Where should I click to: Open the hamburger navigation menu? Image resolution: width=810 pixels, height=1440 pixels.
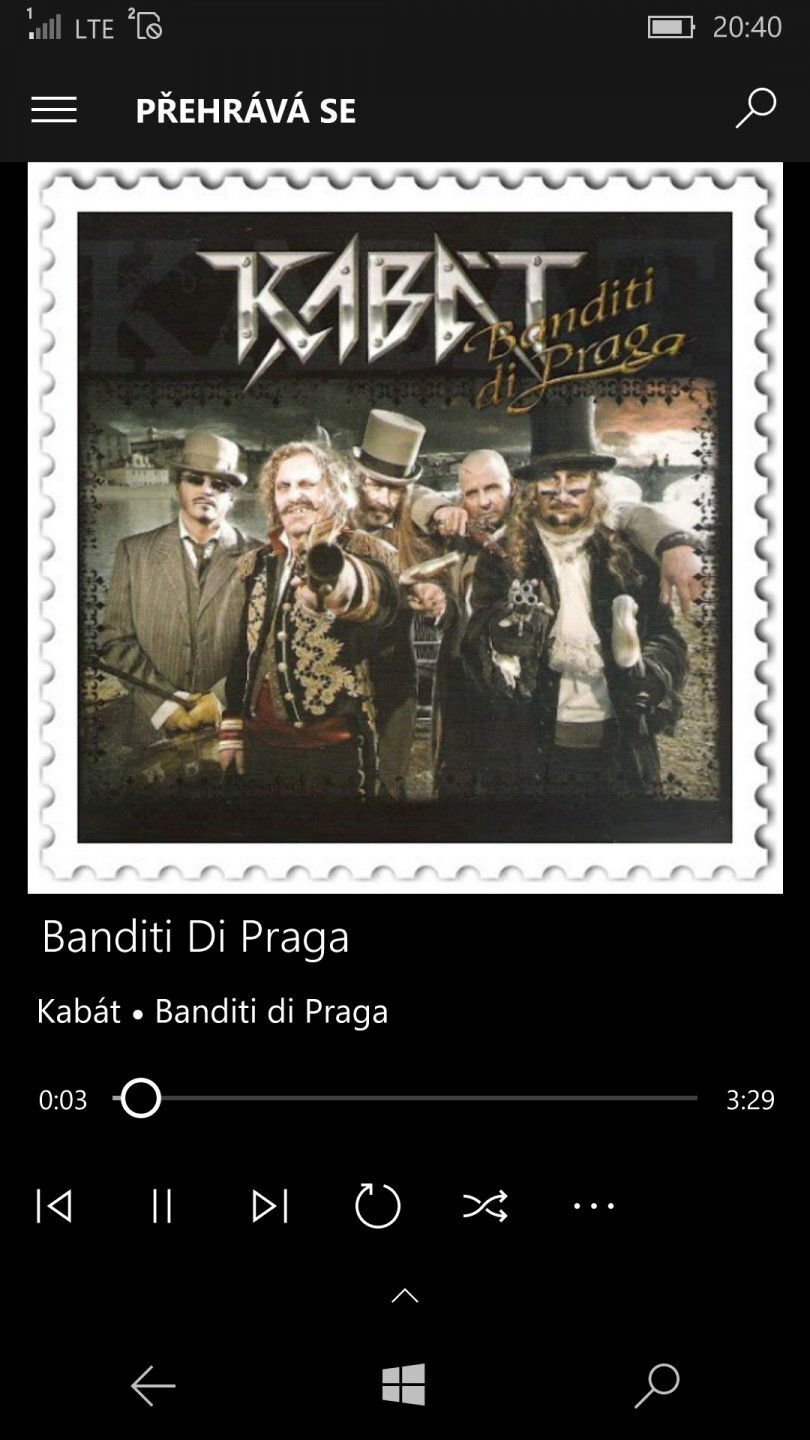coord(54,110)
